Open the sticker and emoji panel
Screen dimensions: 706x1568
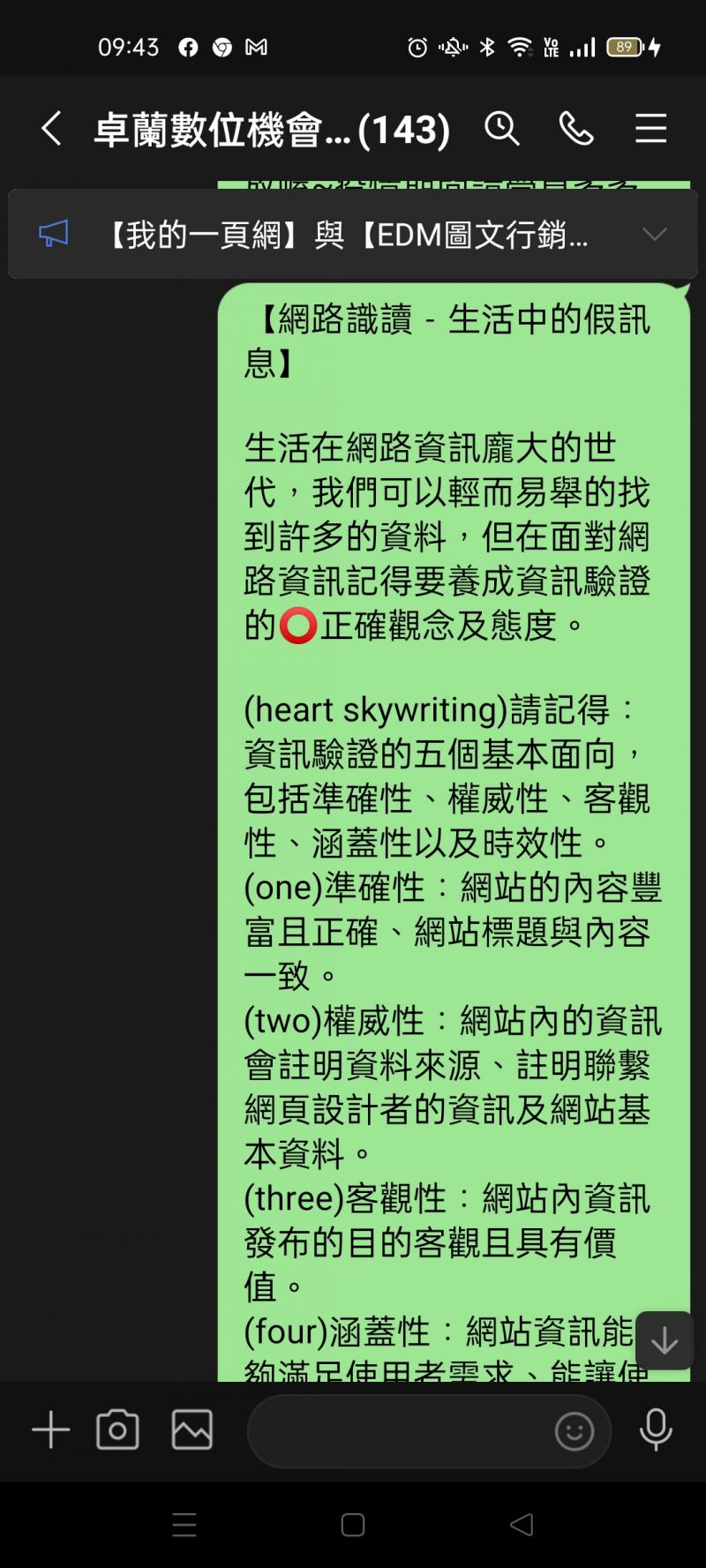coord(574,1430)
